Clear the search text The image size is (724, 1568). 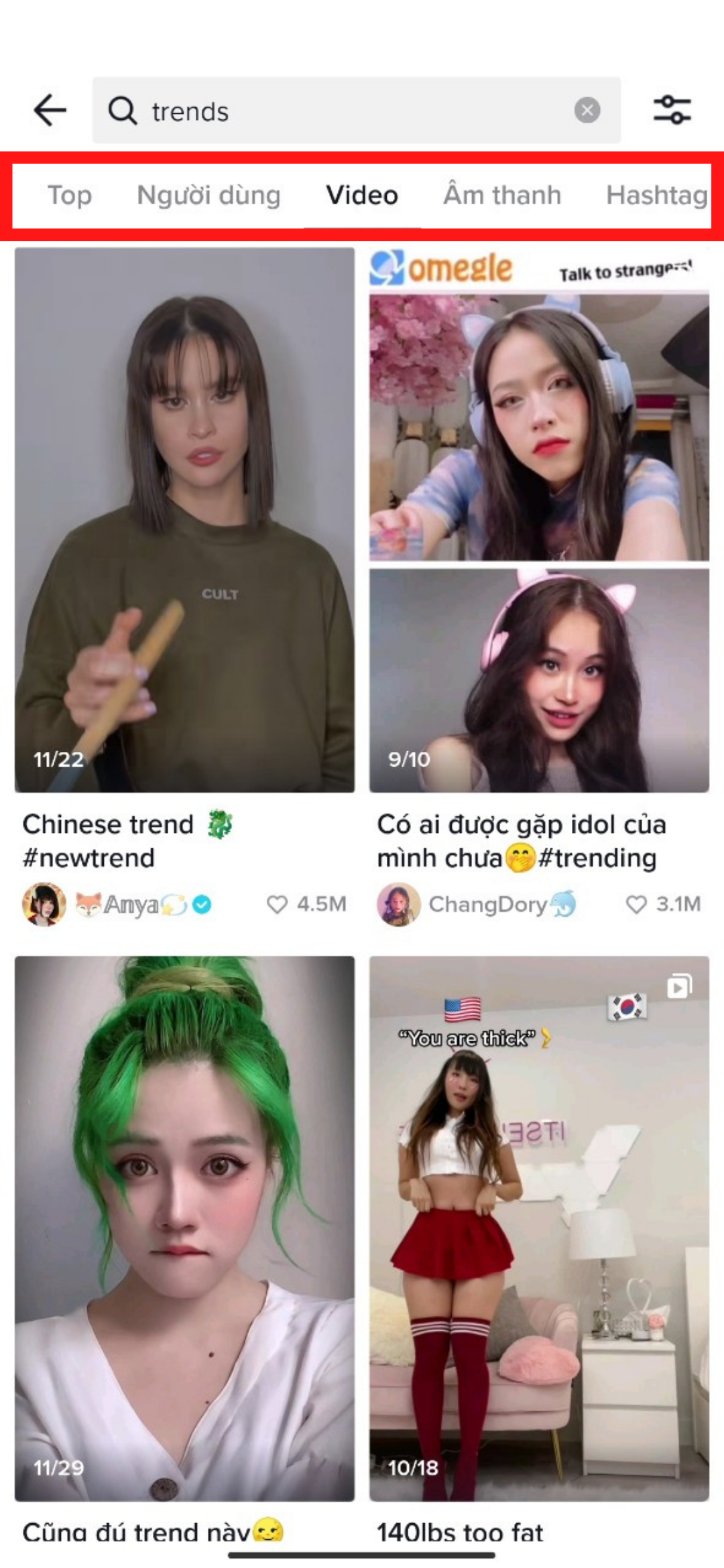[x=587, y=111]
